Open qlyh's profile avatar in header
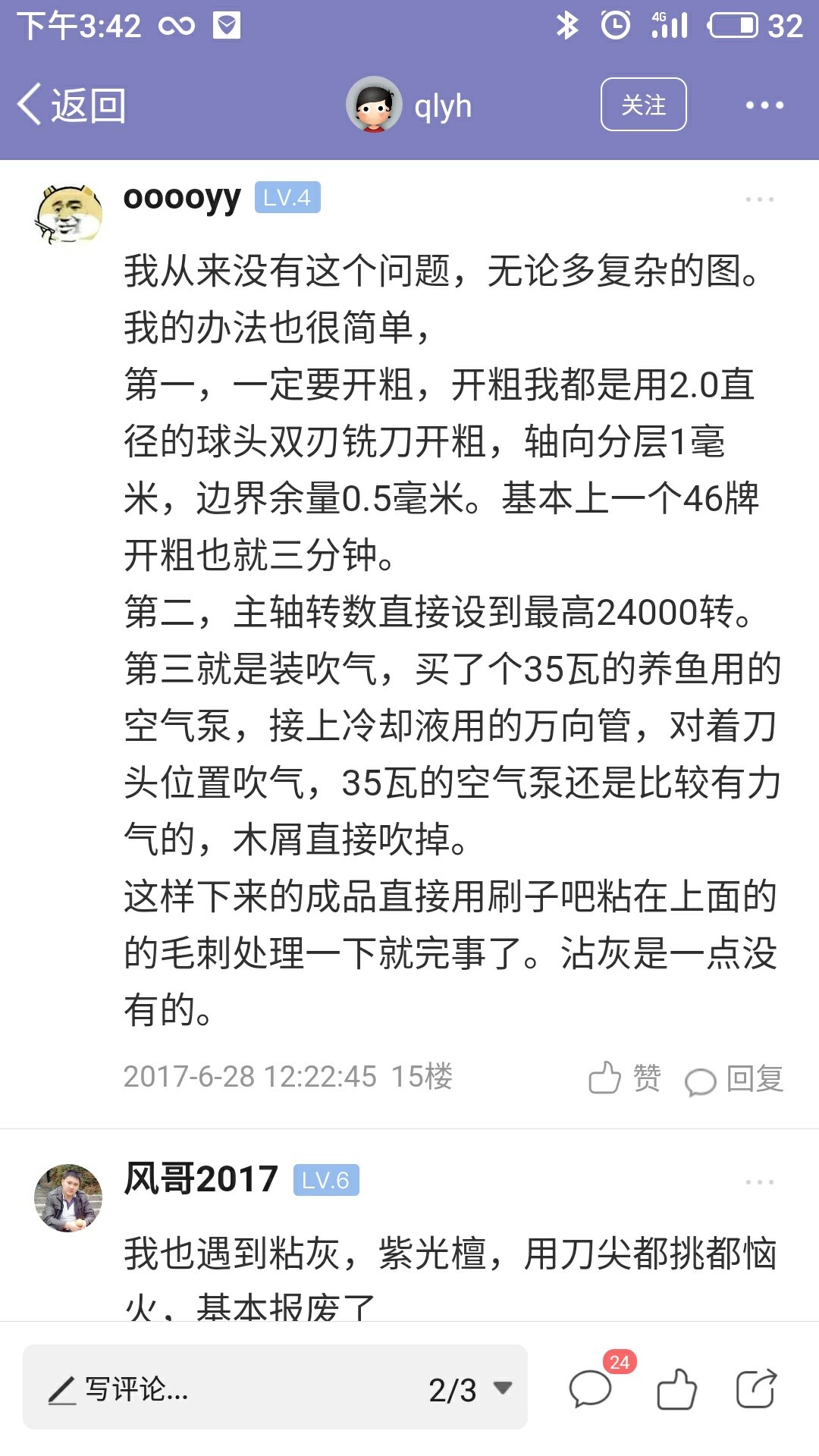The width and height of the screenshot is (819, 1456). coord(374,105)
